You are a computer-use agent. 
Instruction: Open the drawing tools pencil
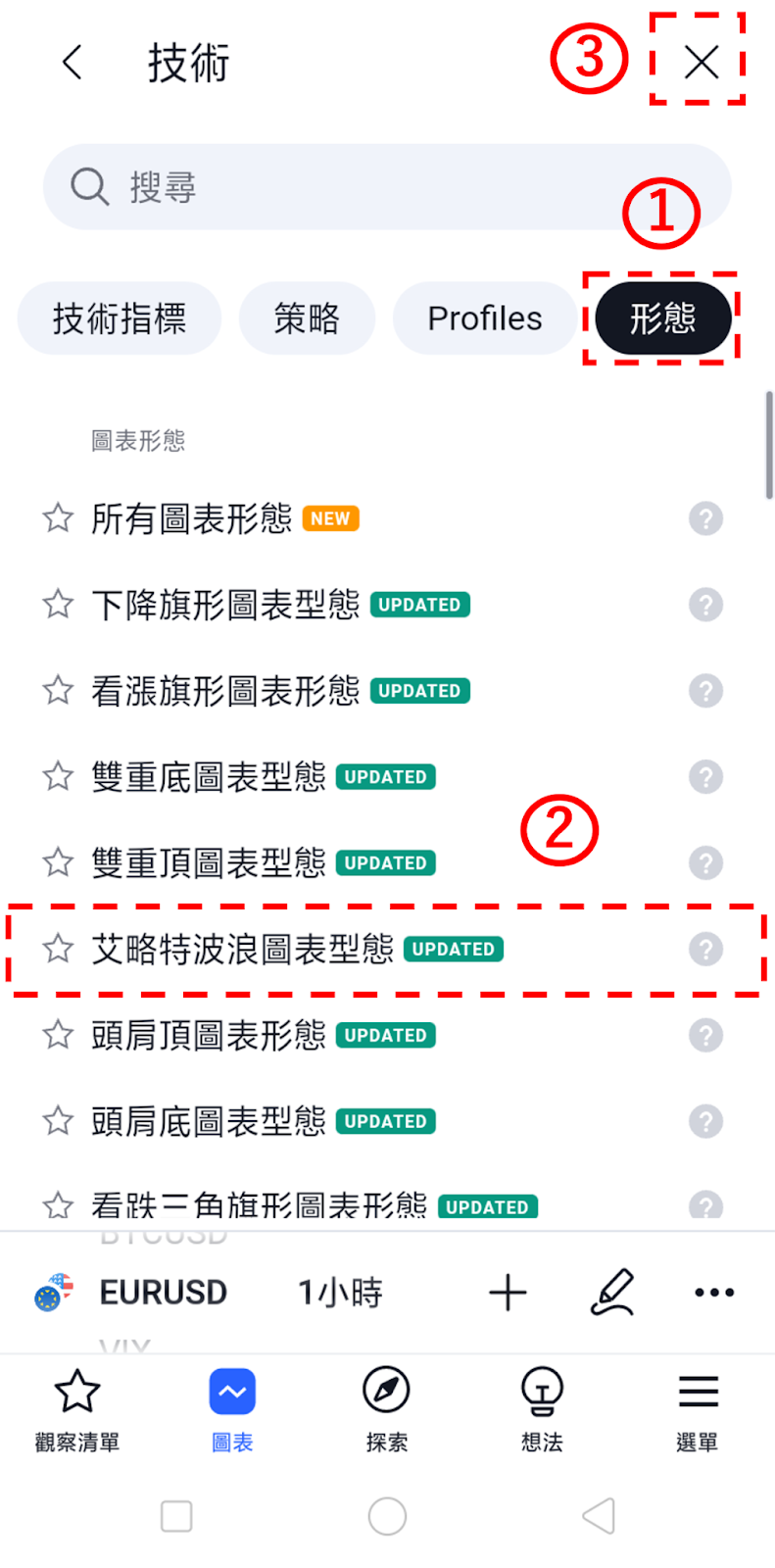coord(612,1293)
